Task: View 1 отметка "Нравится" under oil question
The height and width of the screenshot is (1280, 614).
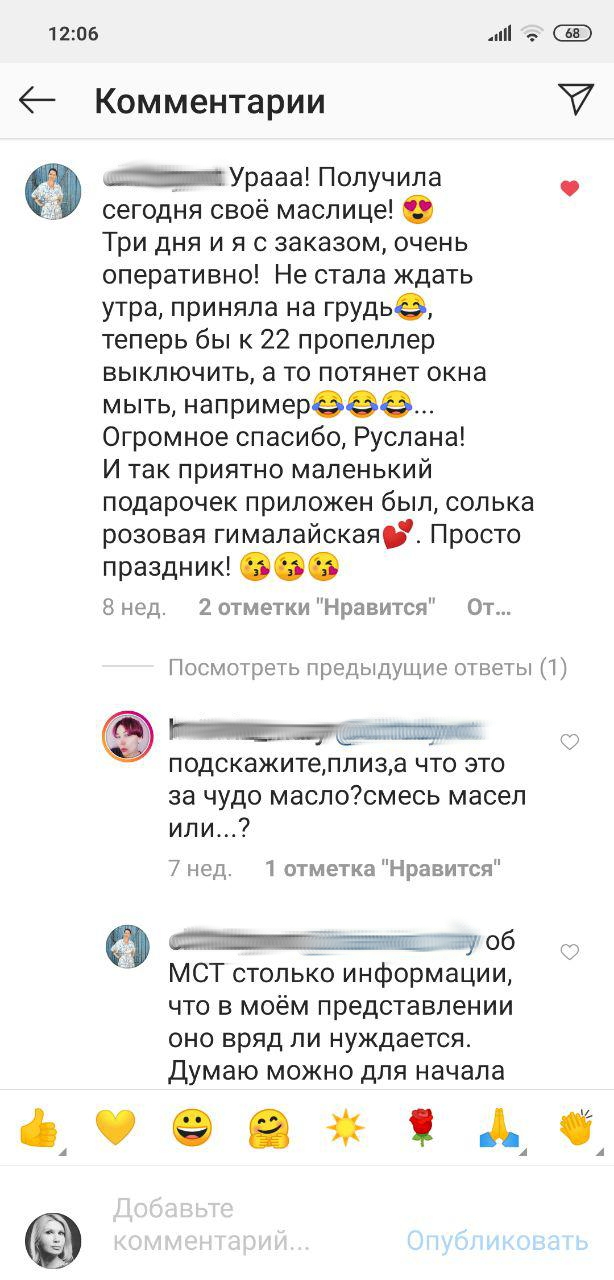Action: [382, 869]
